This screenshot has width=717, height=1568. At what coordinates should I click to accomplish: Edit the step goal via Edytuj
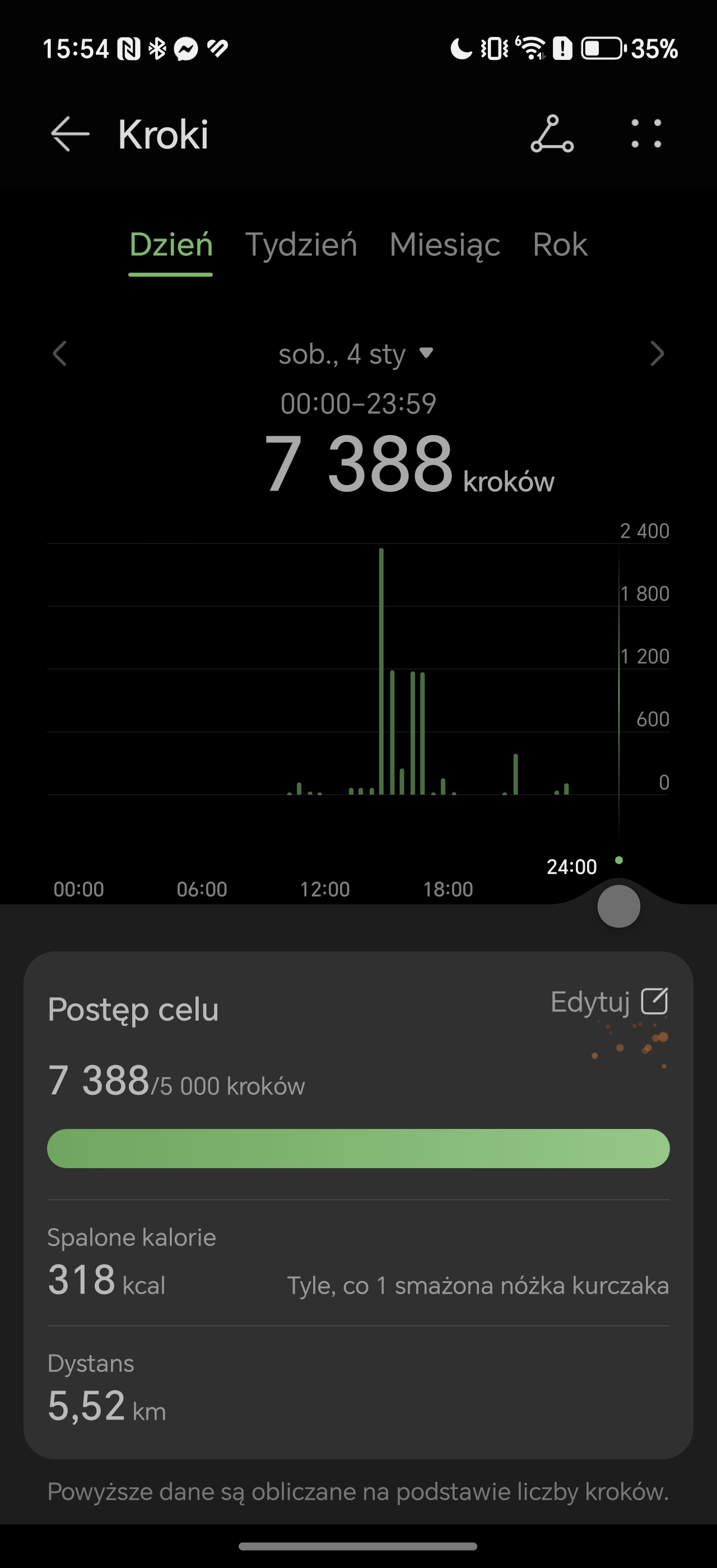click(609, 1001)
